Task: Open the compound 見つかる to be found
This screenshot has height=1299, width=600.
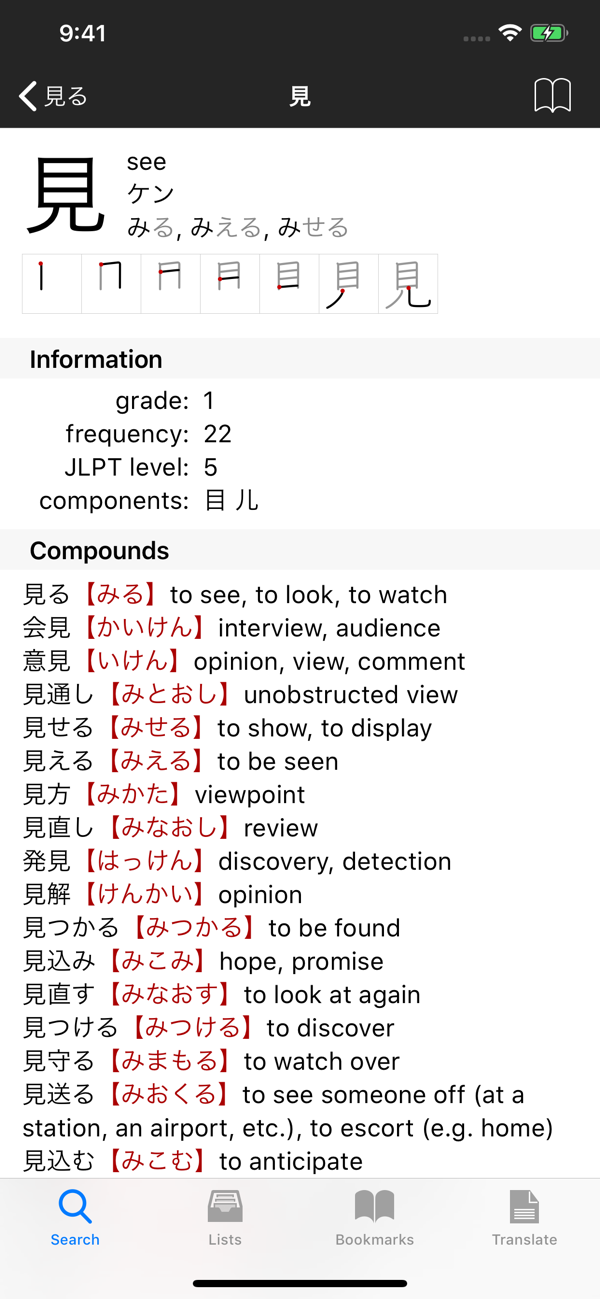Action: tap(211, 928)
